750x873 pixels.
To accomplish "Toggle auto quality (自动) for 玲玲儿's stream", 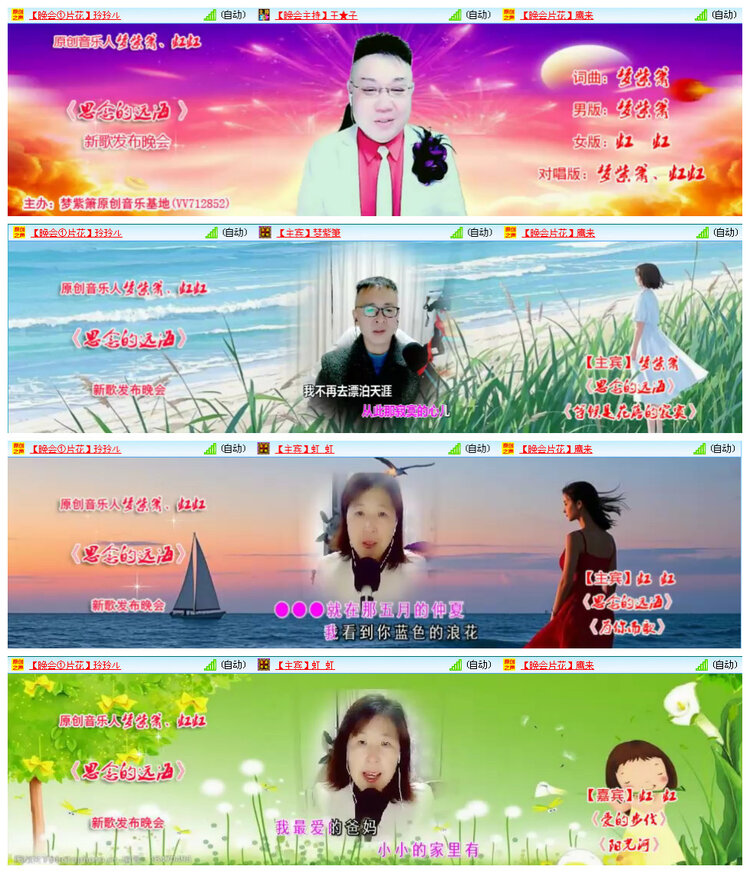I will pyautogui.click(x=232, y=12).
